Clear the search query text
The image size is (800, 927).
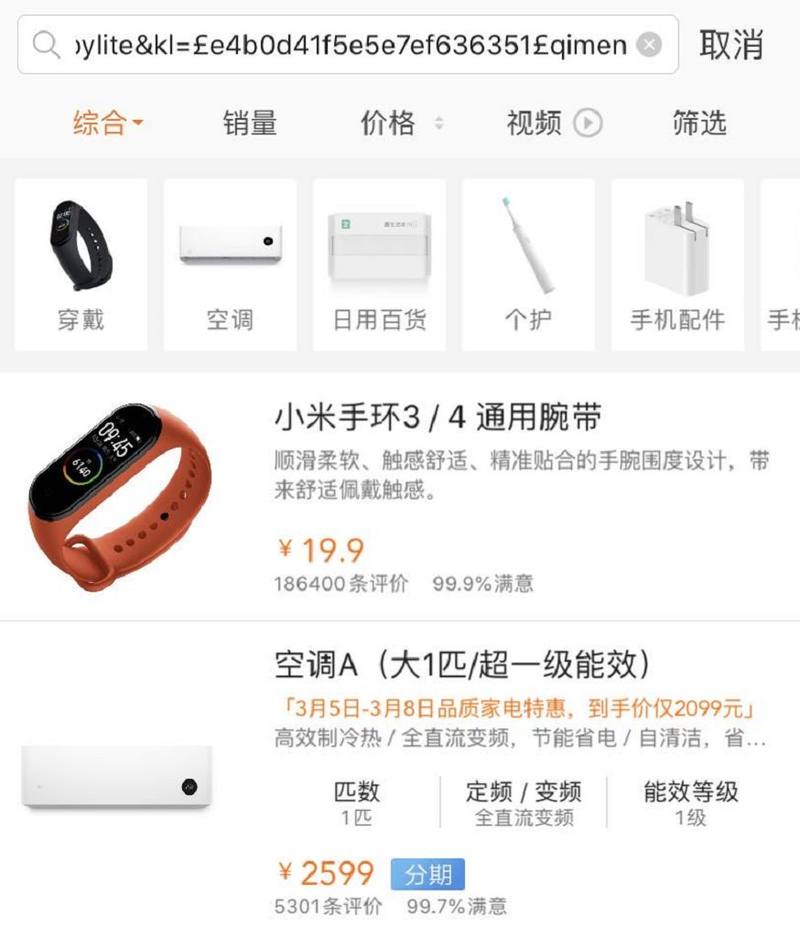(649, 45)
